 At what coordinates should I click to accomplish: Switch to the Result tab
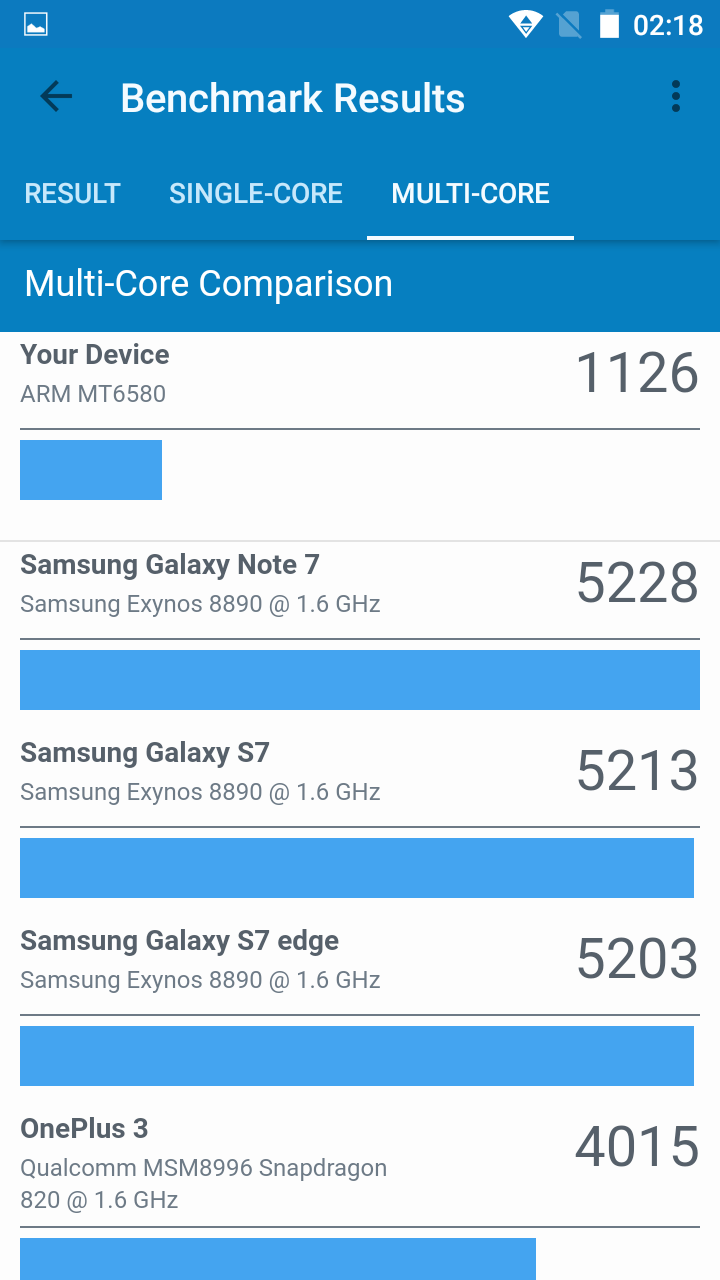pyautogui.click(x=72, y=193)
